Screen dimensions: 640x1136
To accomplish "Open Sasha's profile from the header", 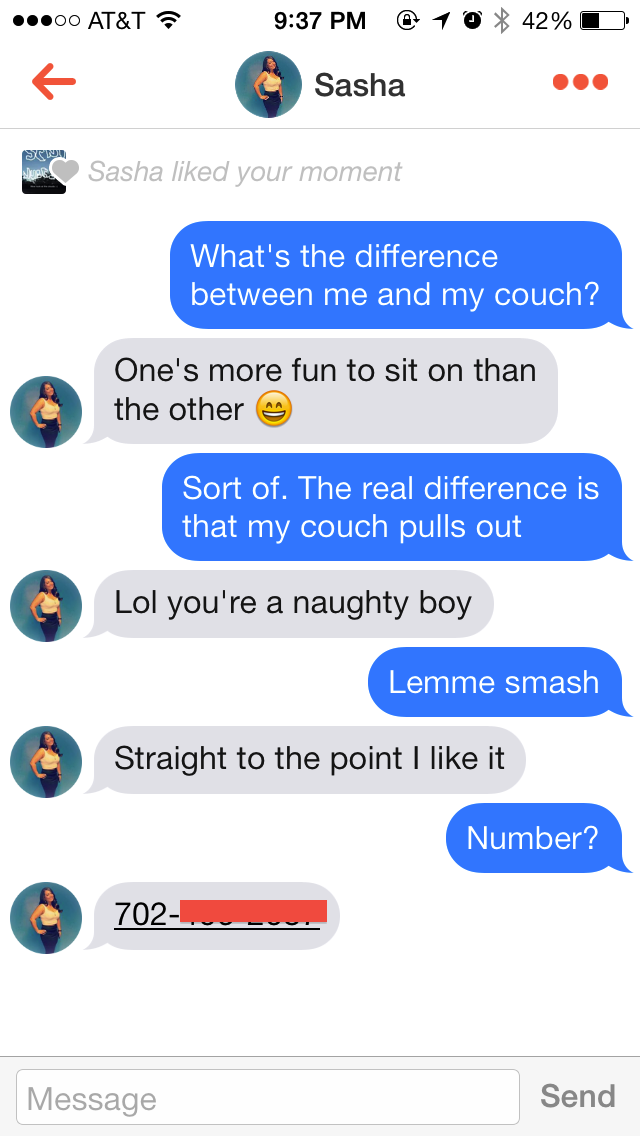I will (x=320, y=85).
